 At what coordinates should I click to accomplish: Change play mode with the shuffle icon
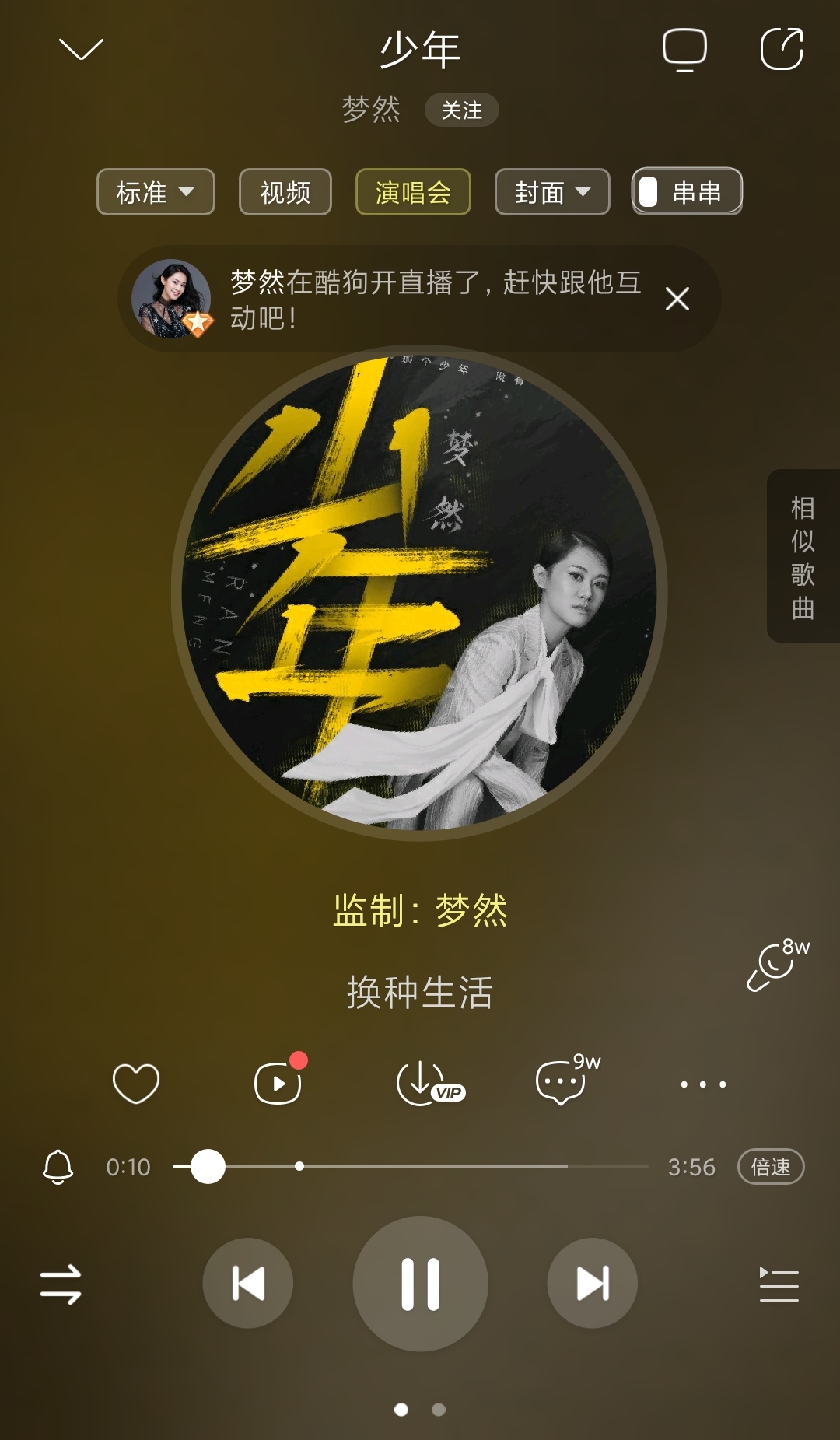point(59,1284)
